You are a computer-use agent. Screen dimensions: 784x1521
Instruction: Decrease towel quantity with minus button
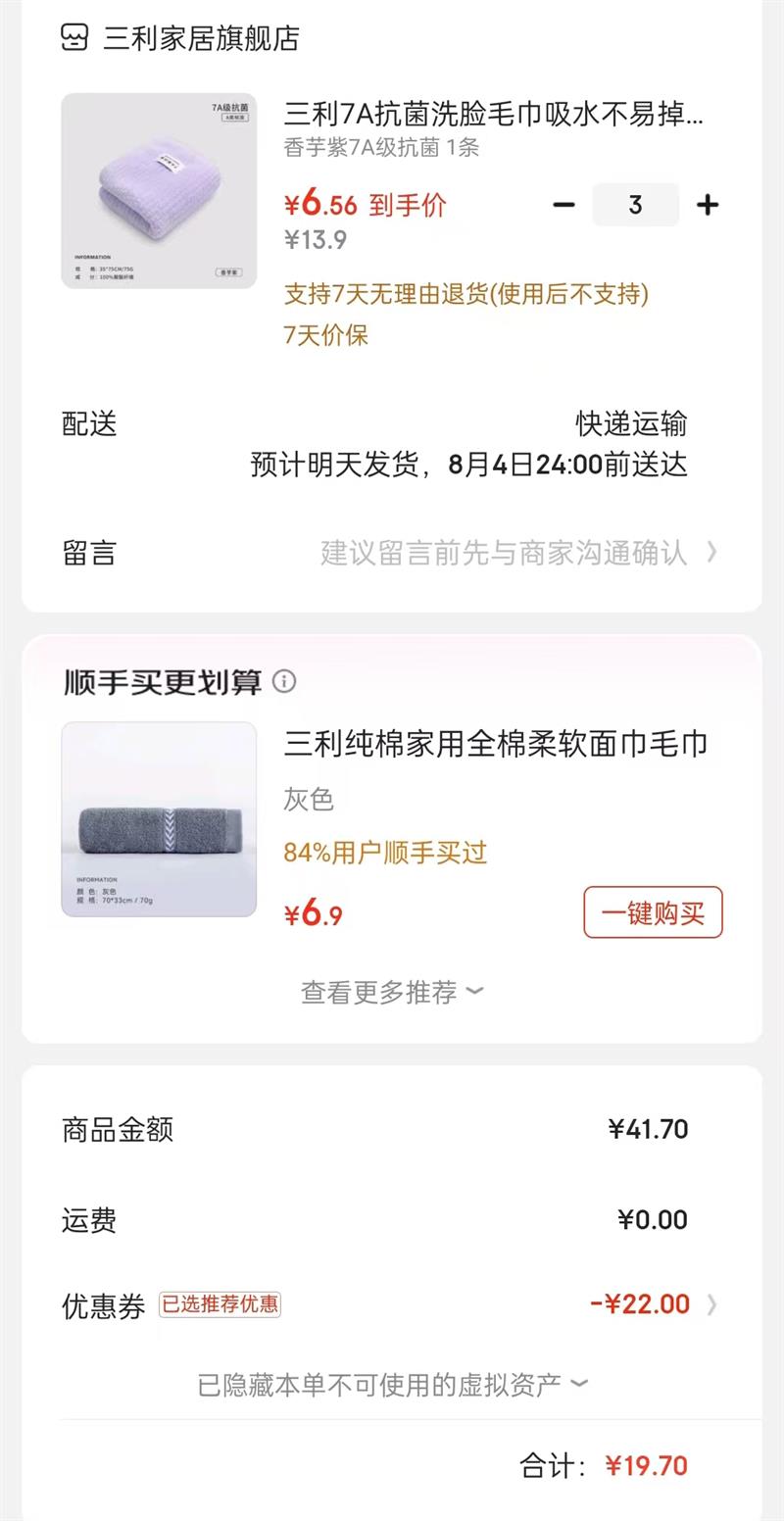563,205
